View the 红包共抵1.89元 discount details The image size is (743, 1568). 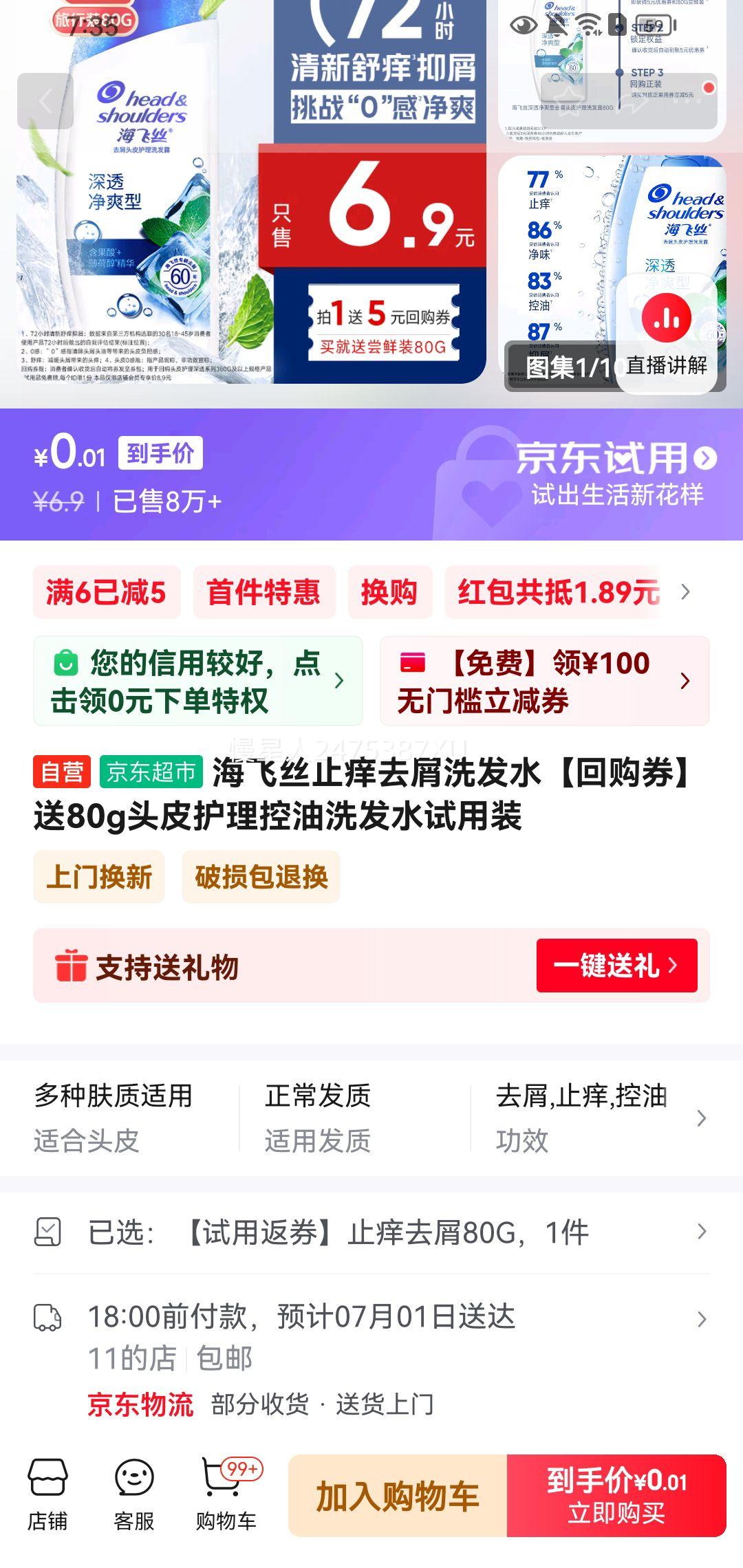pyautogui.click(x=559, y=592)
